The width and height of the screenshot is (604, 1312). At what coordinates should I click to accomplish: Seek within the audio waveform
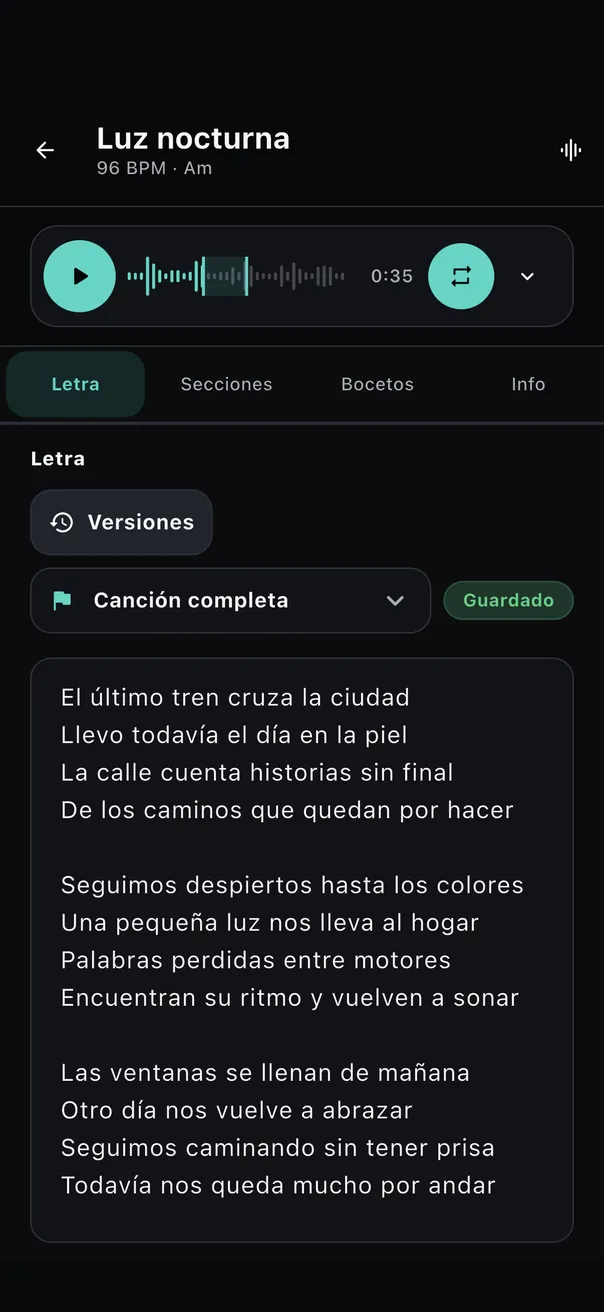[236, 276]
